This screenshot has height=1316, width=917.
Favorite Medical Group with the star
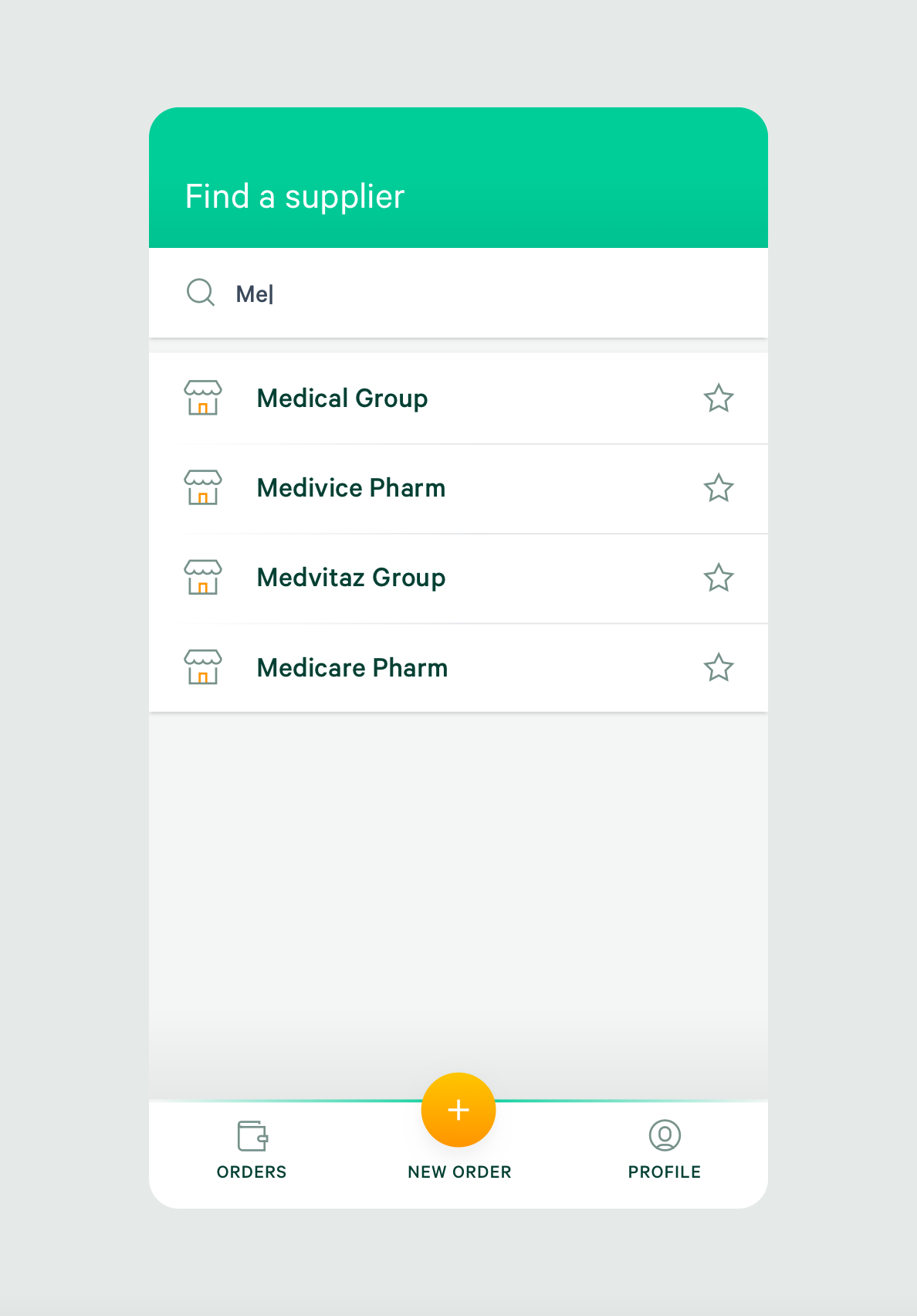tap(718, 399)
